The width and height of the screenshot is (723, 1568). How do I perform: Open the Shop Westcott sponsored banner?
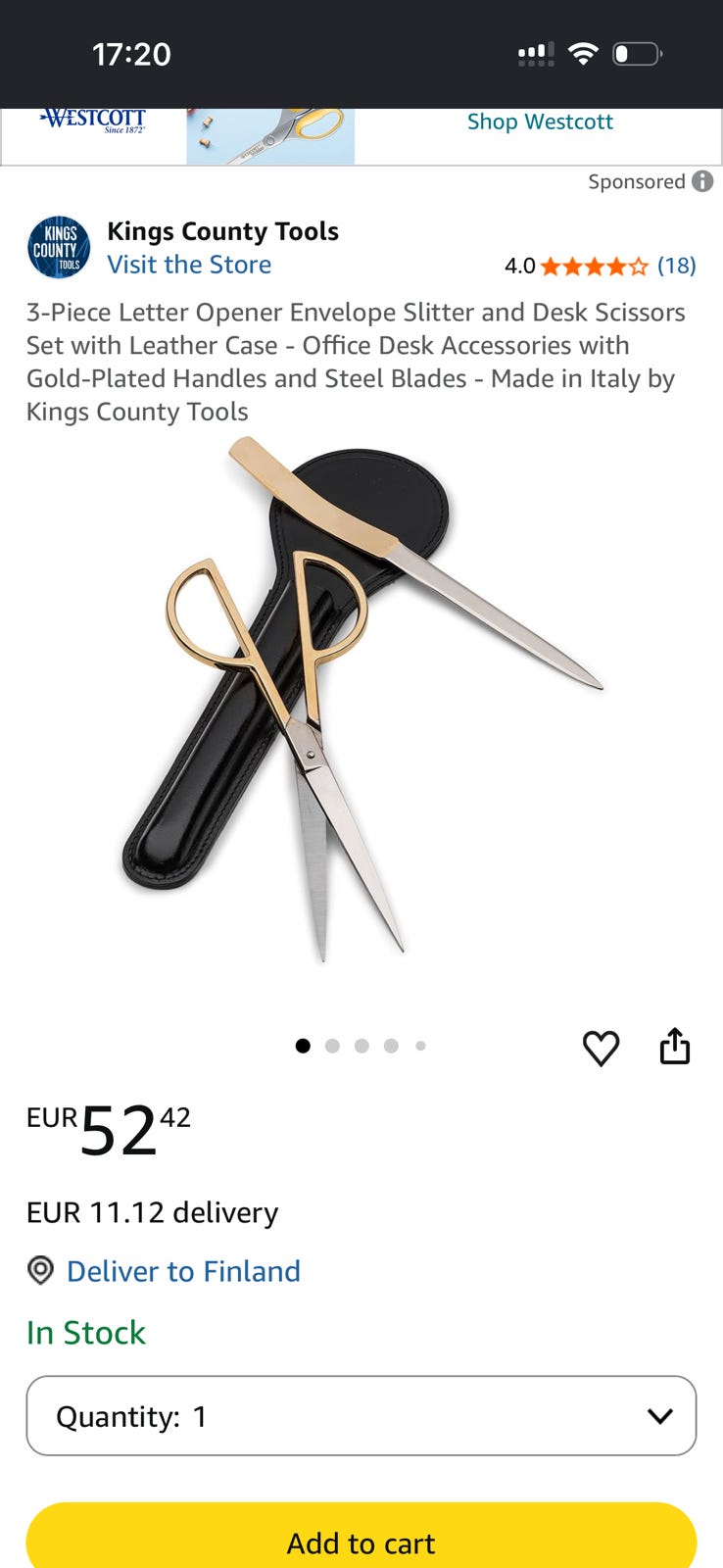540,122
